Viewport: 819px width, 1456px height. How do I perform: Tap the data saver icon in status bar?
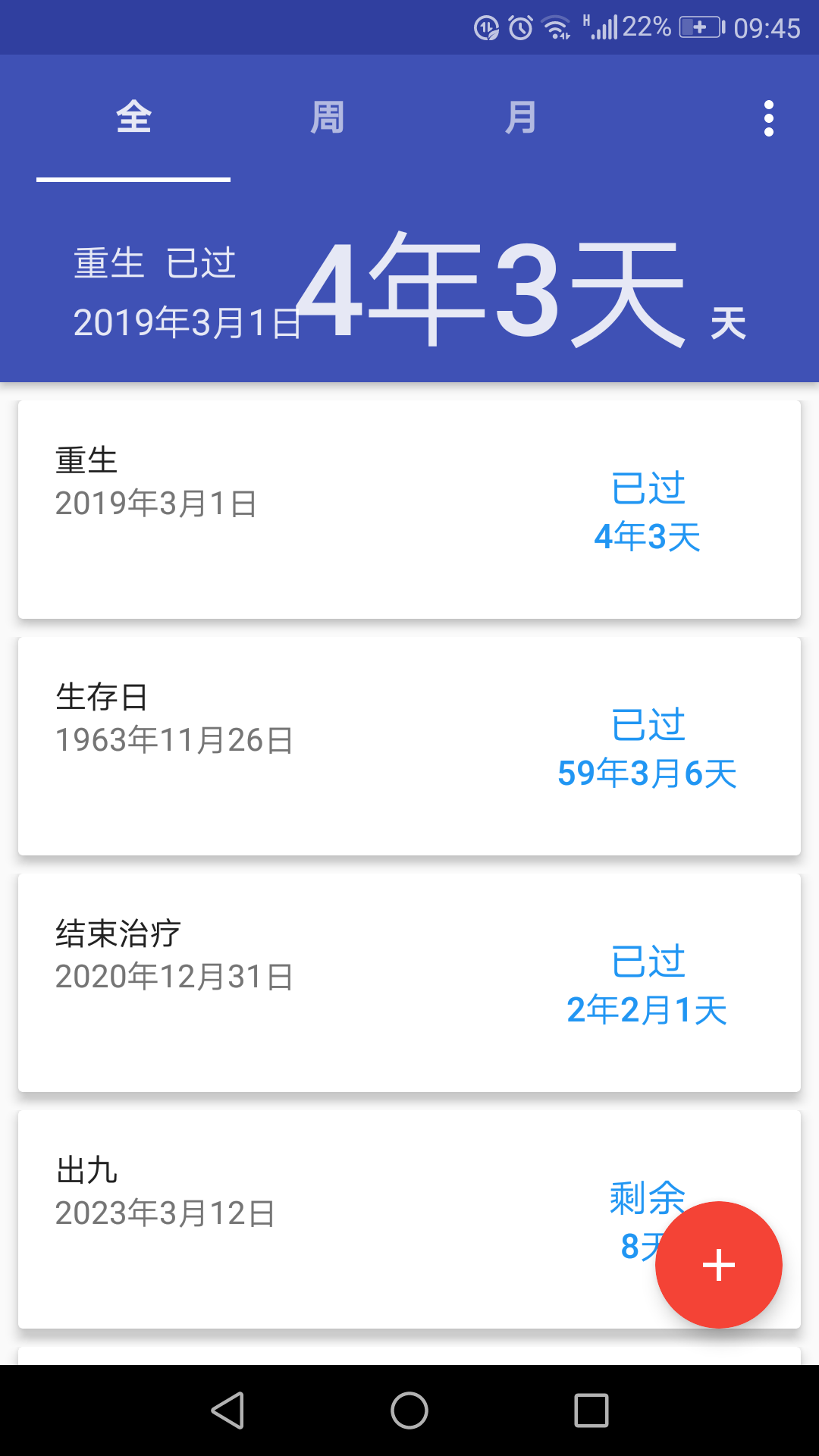tap(485, 27)
